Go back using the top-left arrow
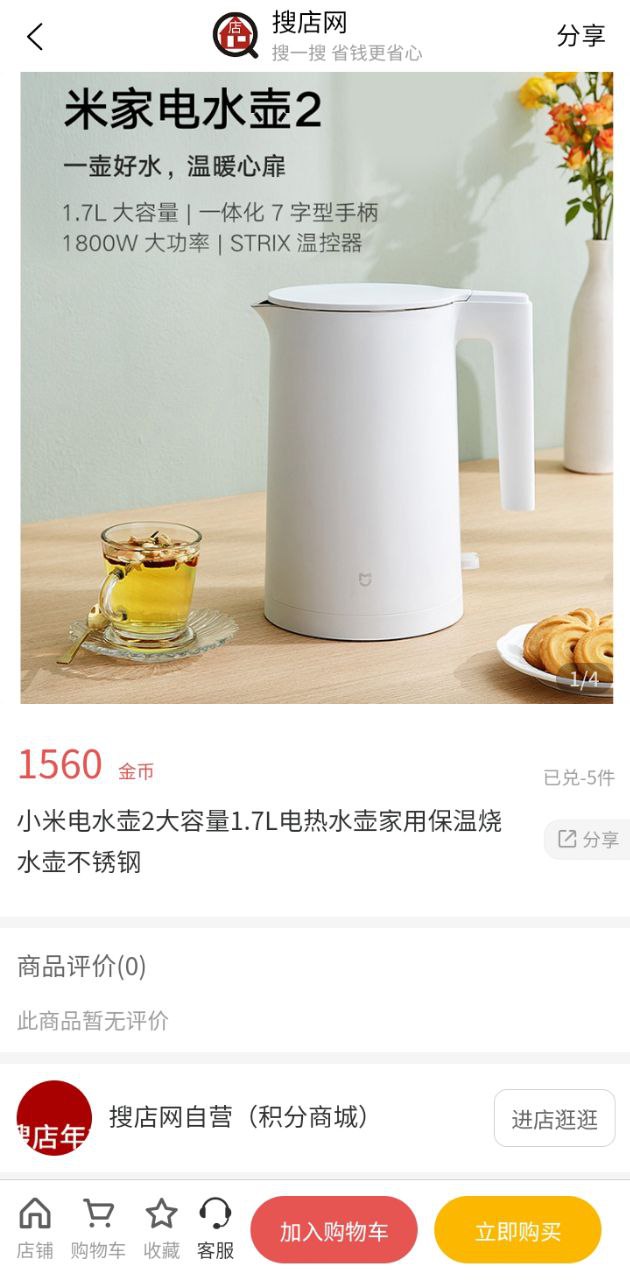The height and width of the screenshot is (1280, 630). pyautogui.click(x=35, y=37)
